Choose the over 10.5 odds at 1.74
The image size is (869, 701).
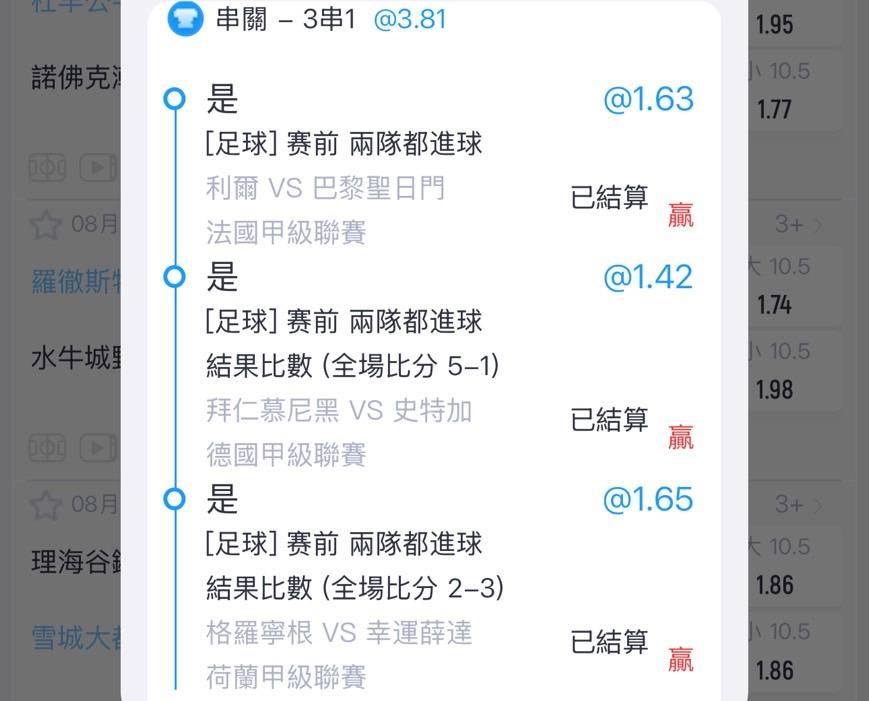pos(794,286)
